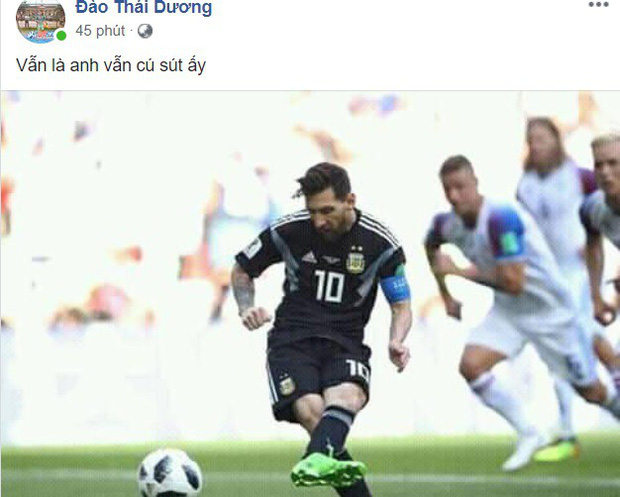Open Đào Thái Dương's profile name link
The image size is (620, 497).
point(143,8)
